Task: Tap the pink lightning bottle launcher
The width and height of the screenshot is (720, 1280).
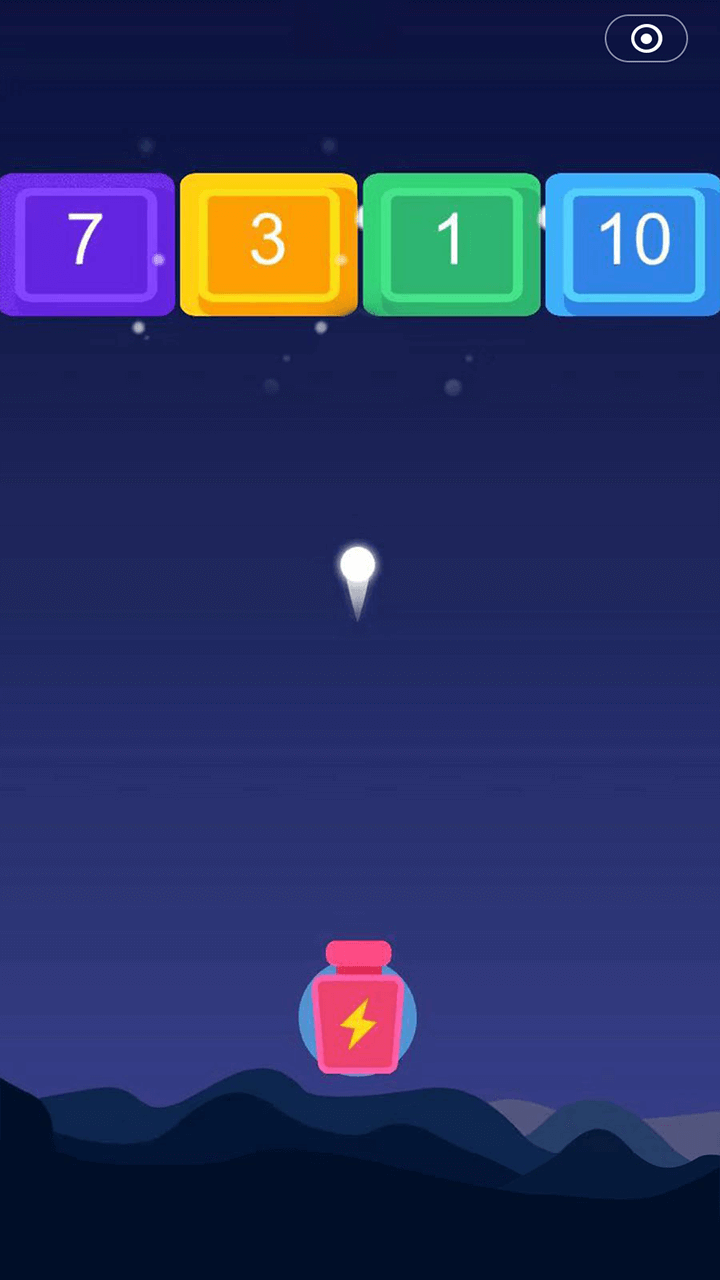Action: [x=358, y=1012]
